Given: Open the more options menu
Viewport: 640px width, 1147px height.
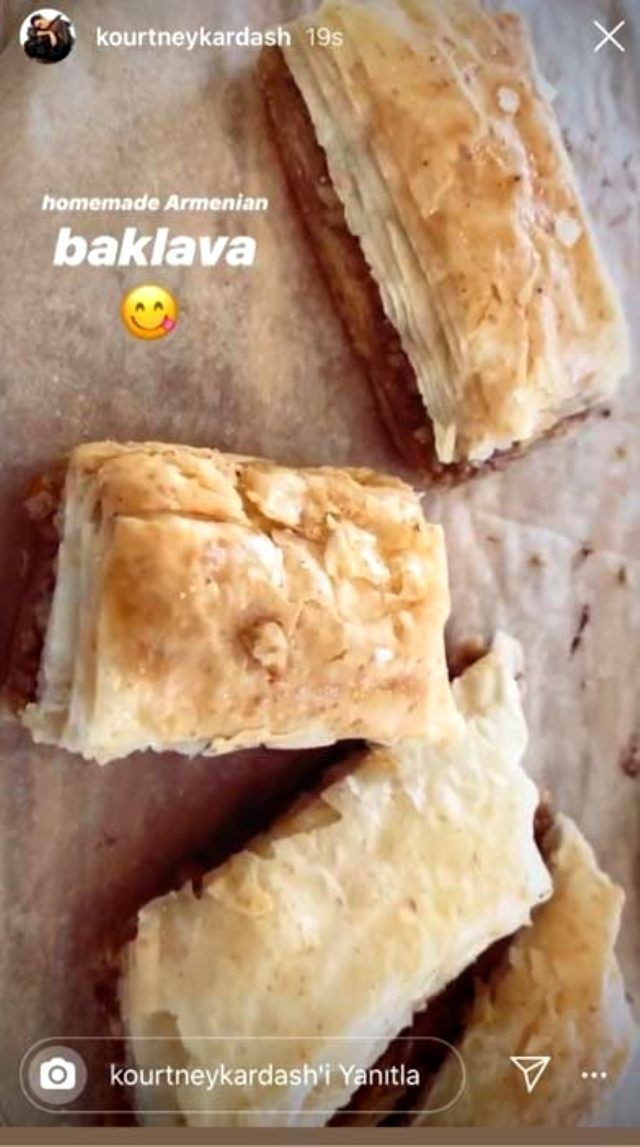Looking at the screenshot, I should (x=594, y=1075).
